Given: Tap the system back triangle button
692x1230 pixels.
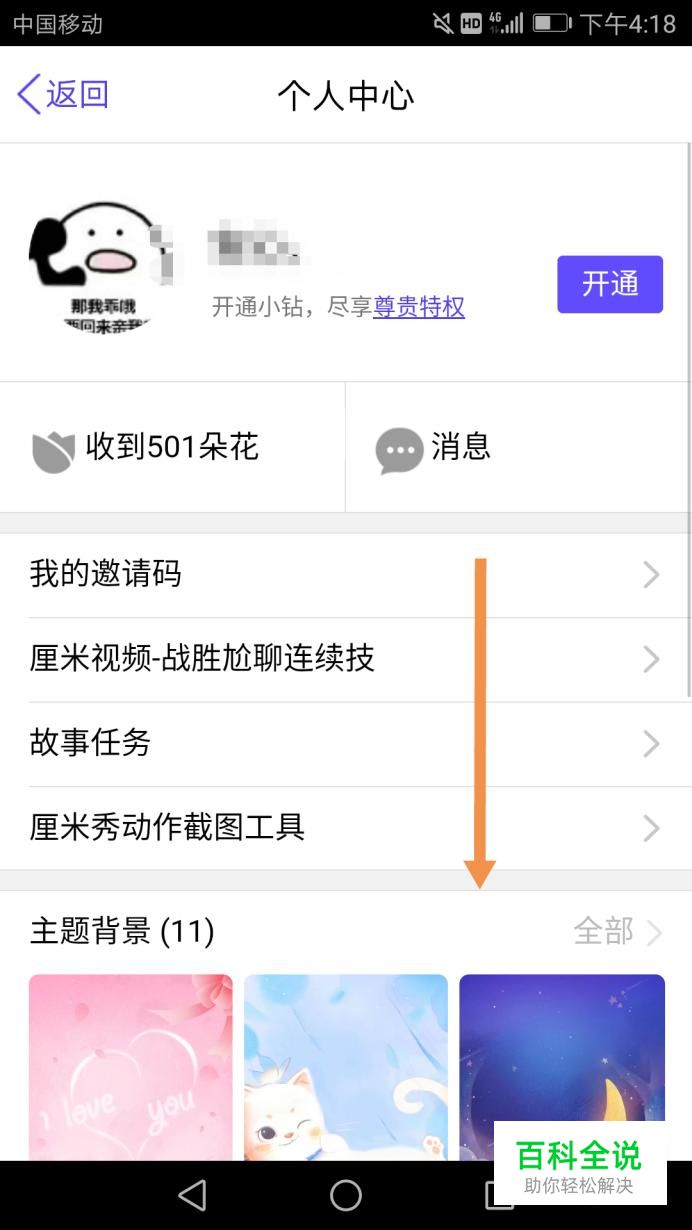Looking at the screenshot, I should point(191,1195).
